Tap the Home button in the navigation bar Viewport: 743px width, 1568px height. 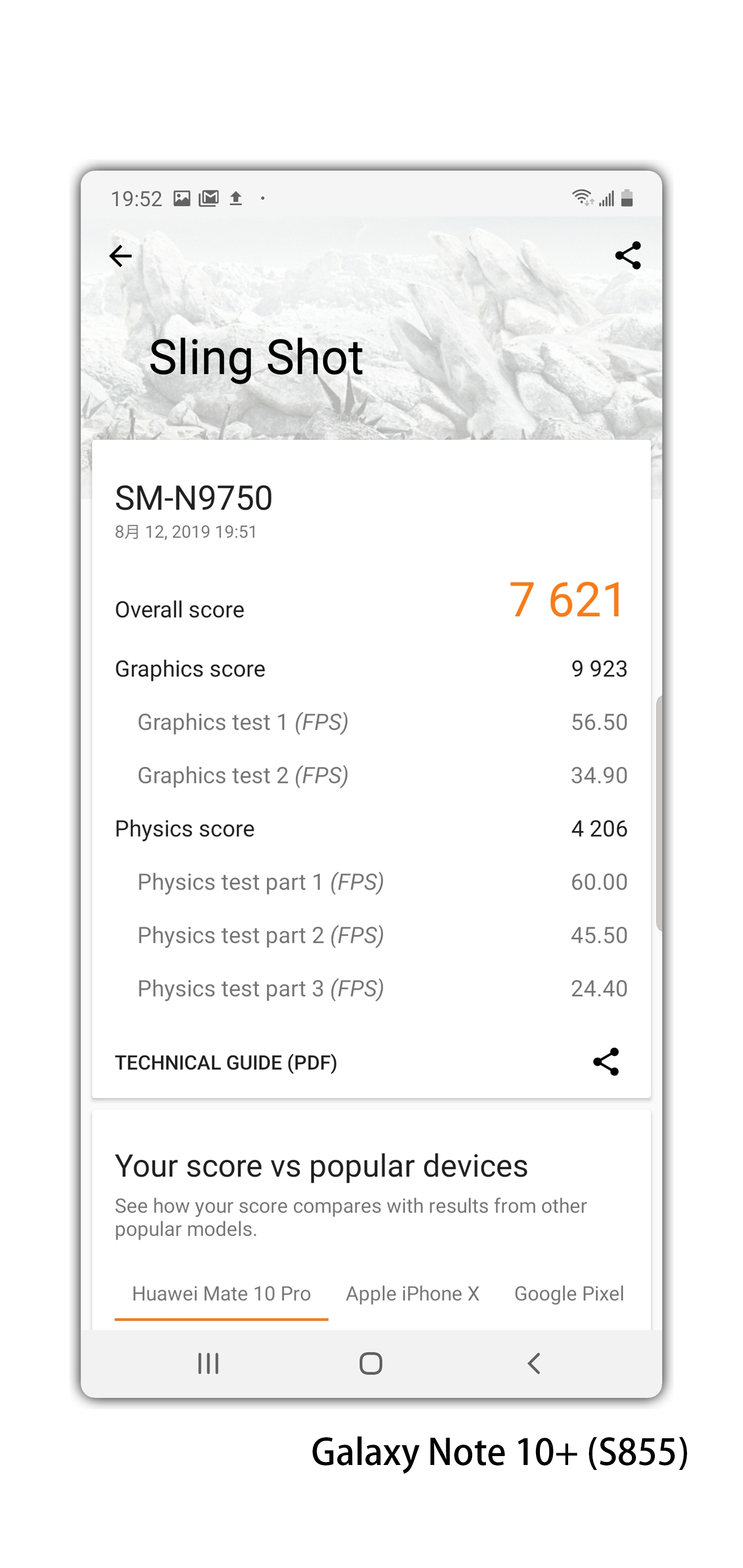tap(371, 1364)
